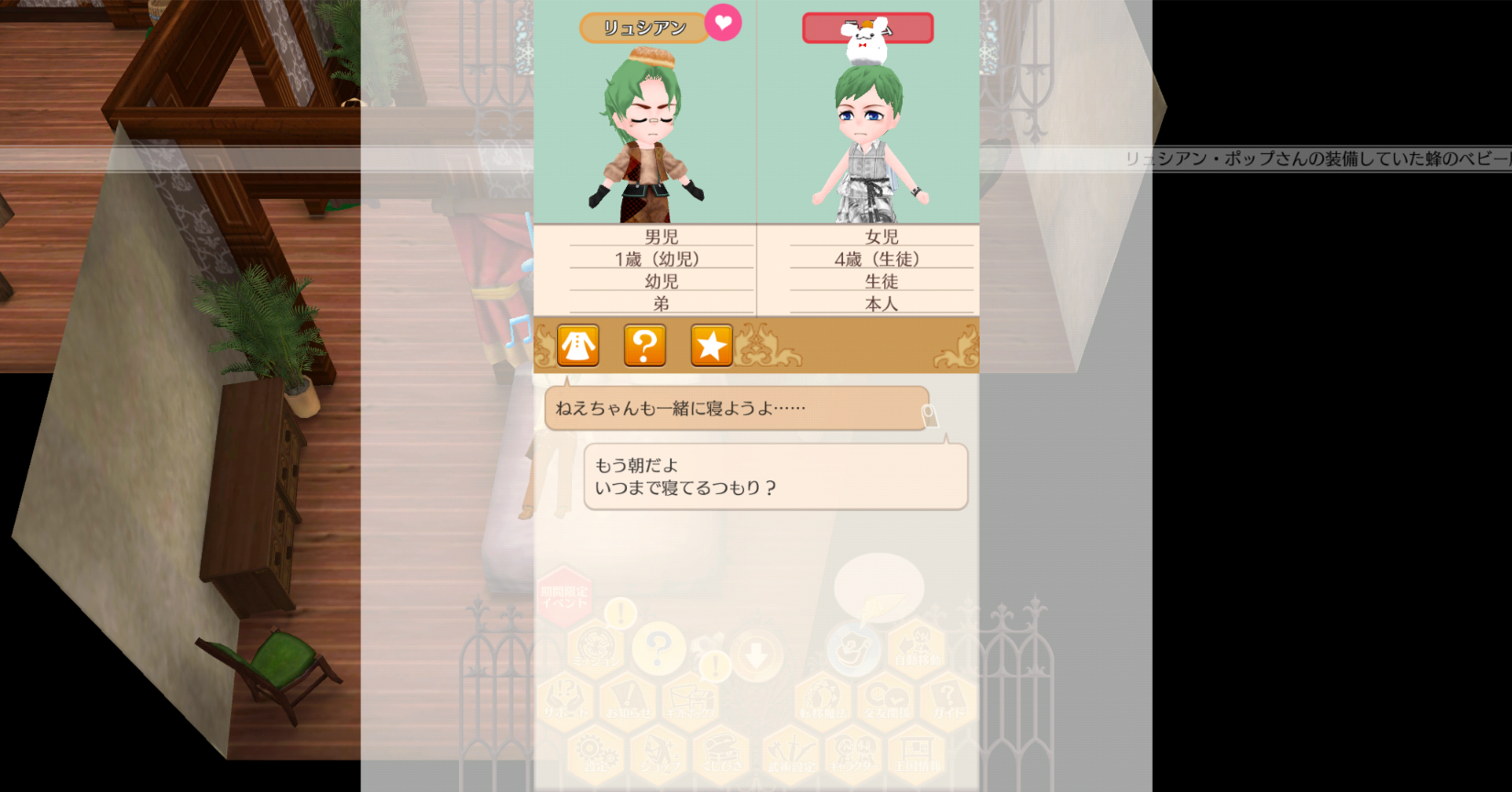Tap the pink heart beside リュシアン
The image size is (1512, 792).
[723, 23]
